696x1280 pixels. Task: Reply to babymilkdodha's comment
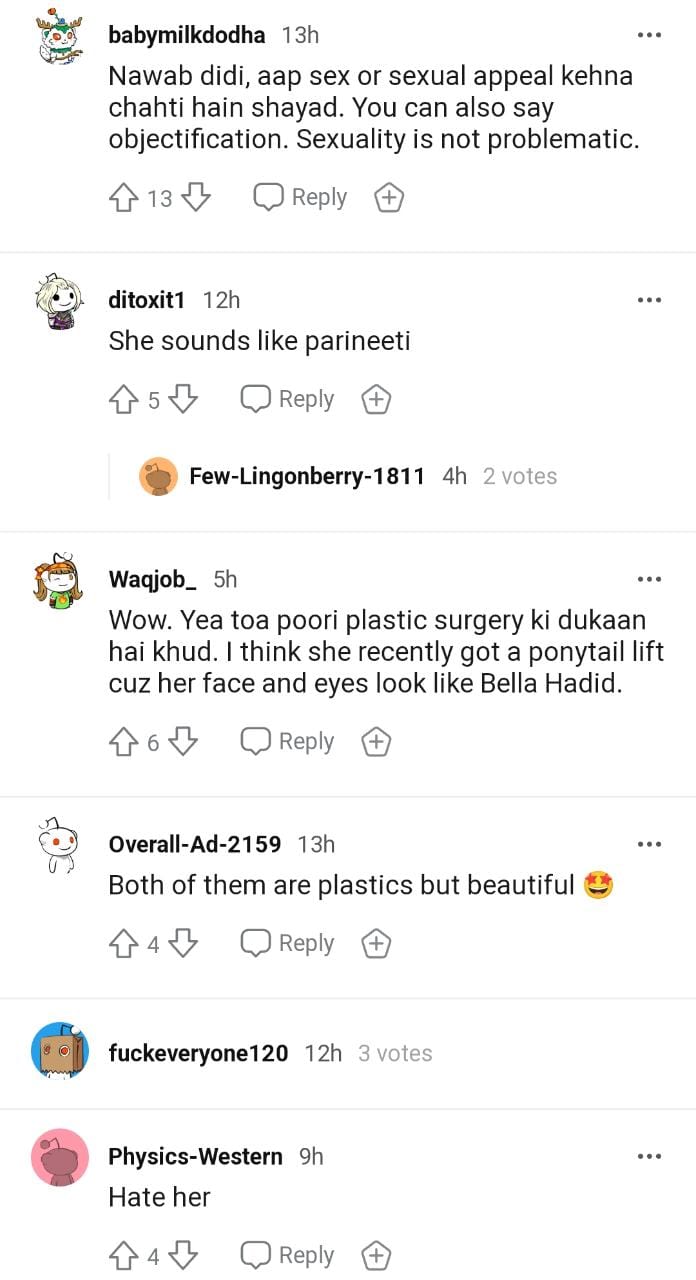(300, 198)
